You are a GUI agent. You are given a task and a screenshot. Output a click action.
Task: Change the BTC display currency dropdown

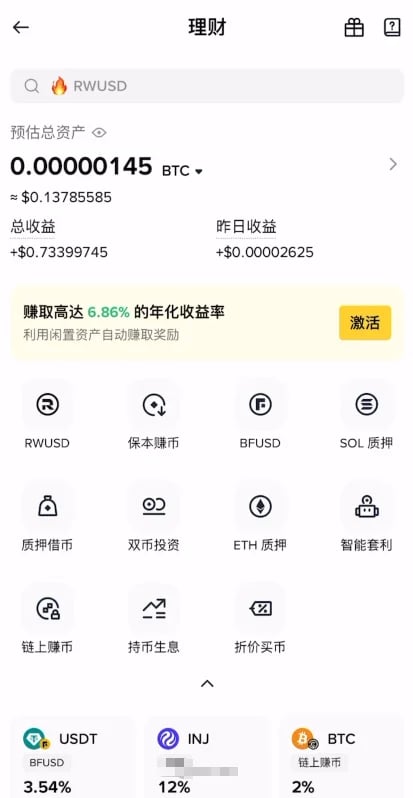pos(183,171)
